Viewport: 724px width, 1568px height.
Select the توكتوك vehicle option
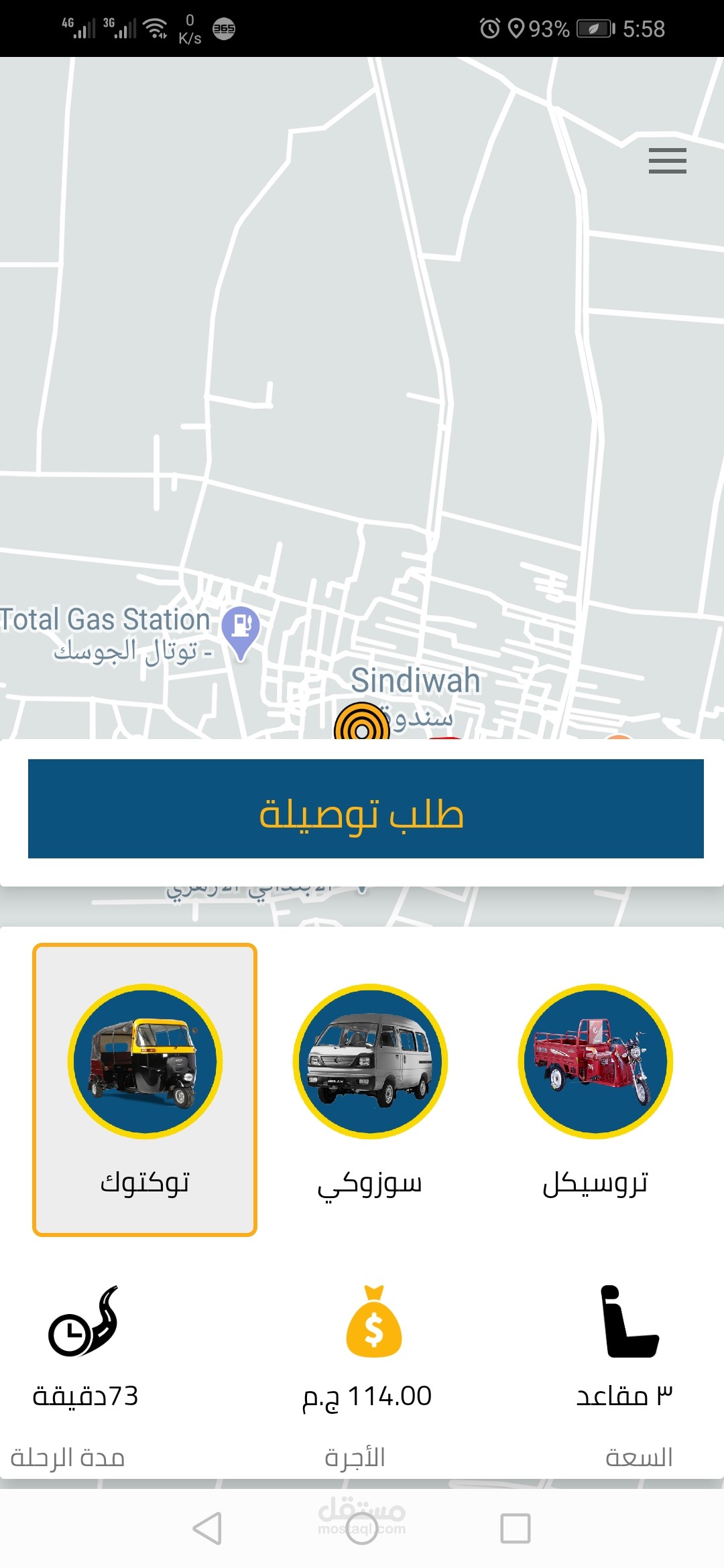pos(145,1090)
